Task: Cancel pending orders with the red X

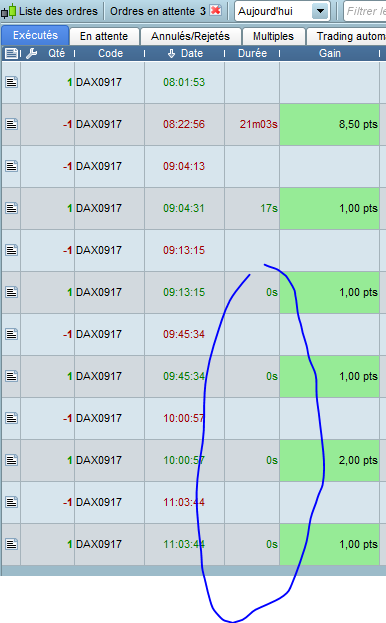Action: pos(216,10)
